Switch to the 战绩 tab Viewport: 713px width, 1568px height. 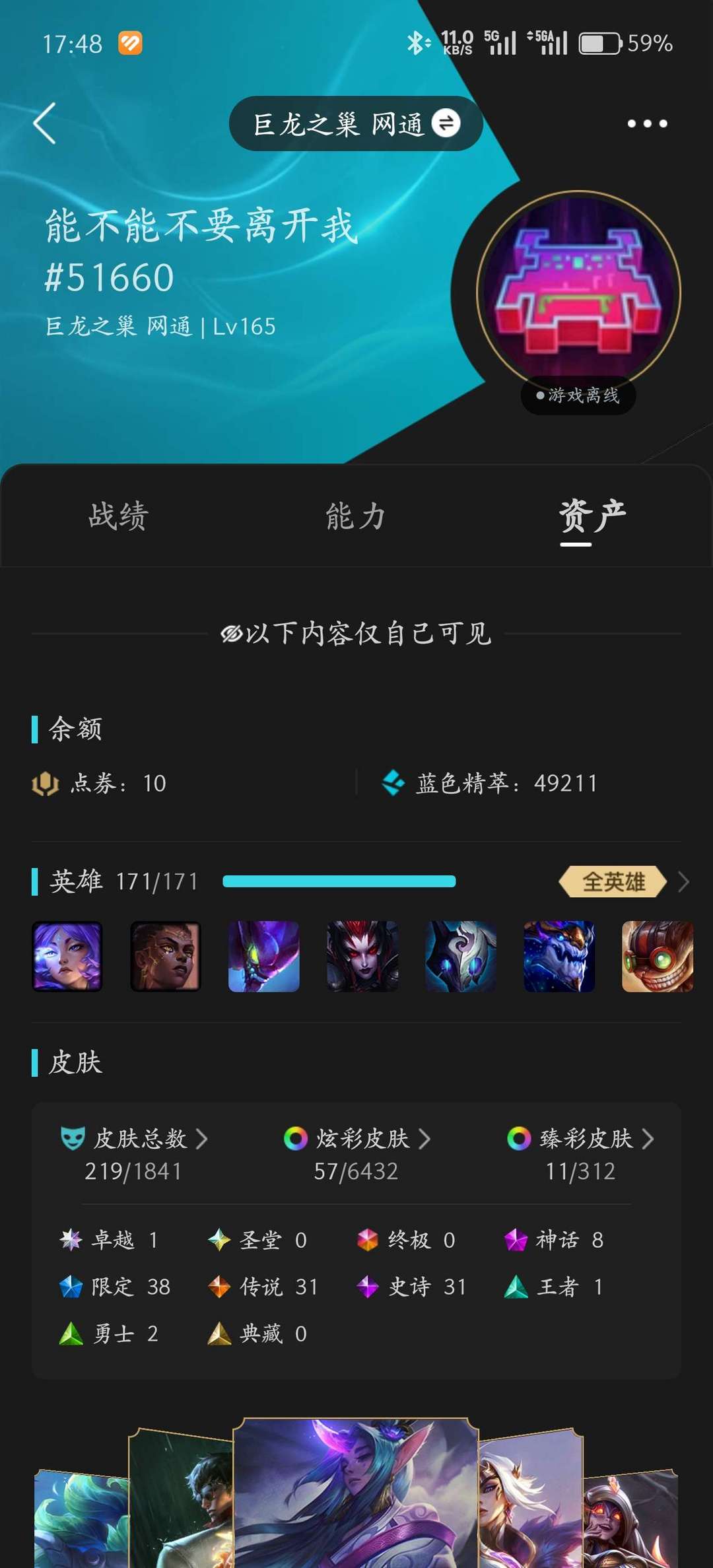point(119,516)
